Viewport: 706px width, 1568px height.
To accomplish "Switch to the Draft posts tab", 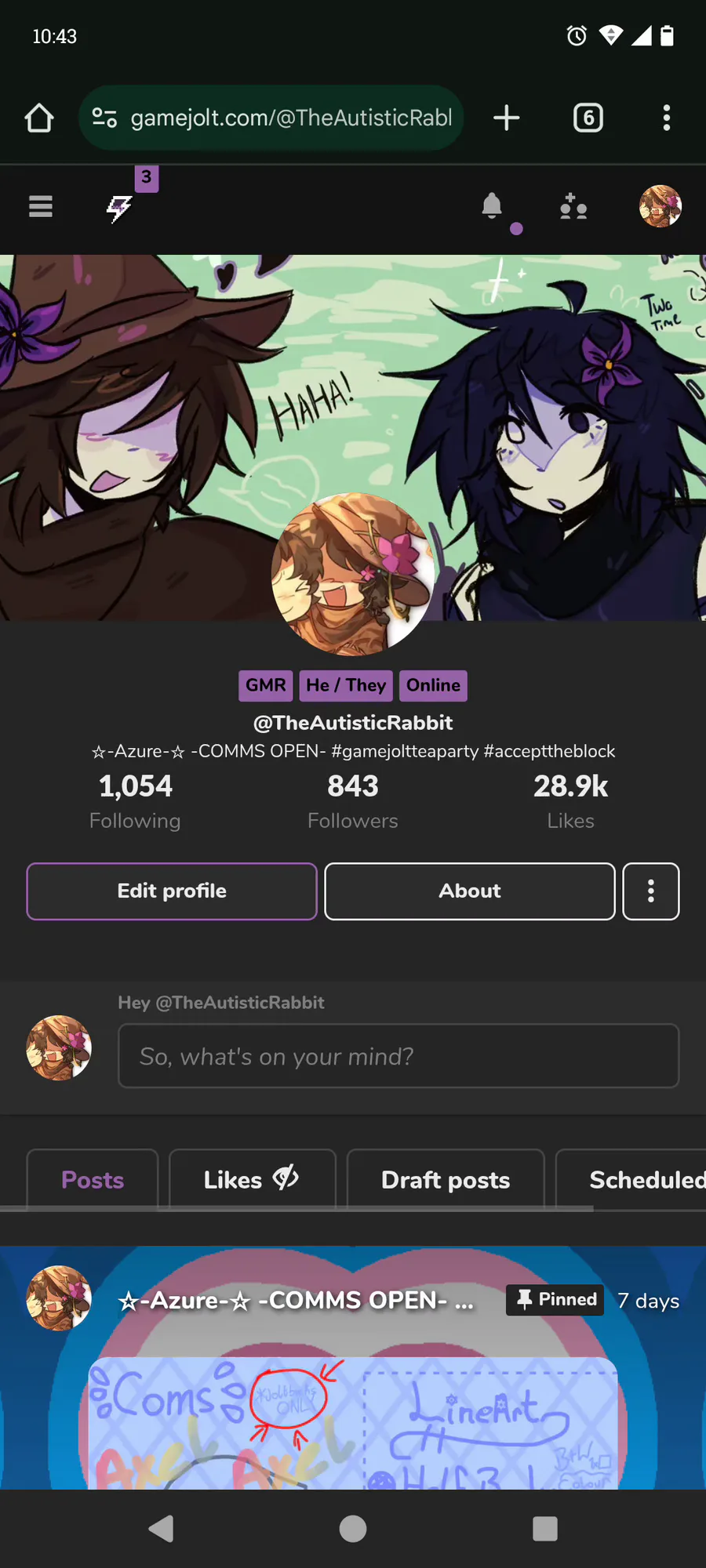I will point(446,1180).
